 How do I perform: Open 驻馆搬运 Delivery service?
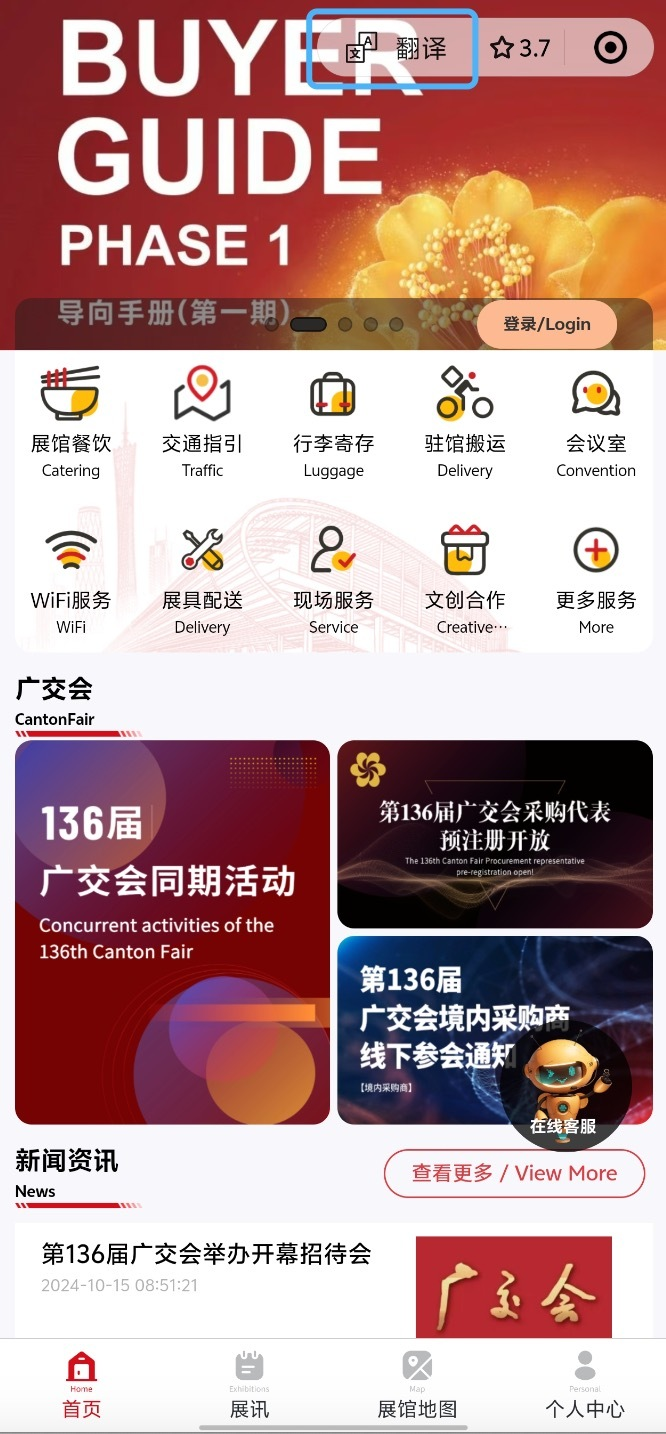[465, 422]
